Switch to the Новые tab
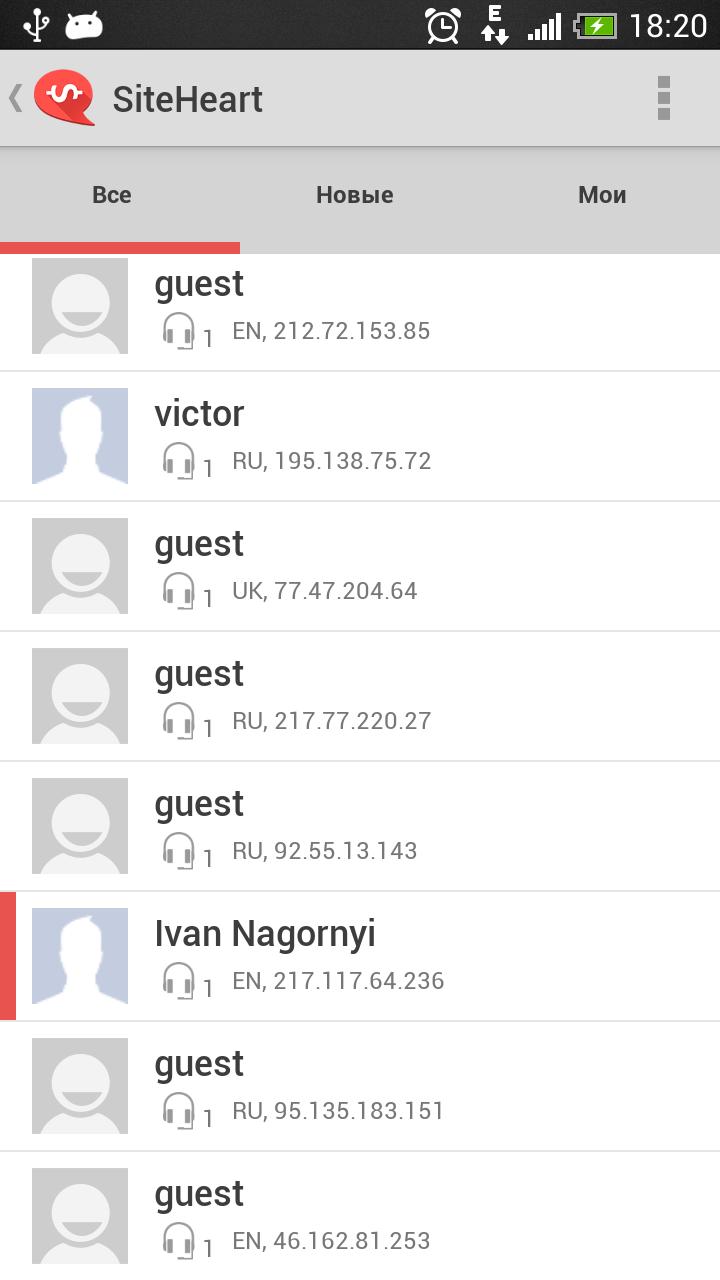 354,195
